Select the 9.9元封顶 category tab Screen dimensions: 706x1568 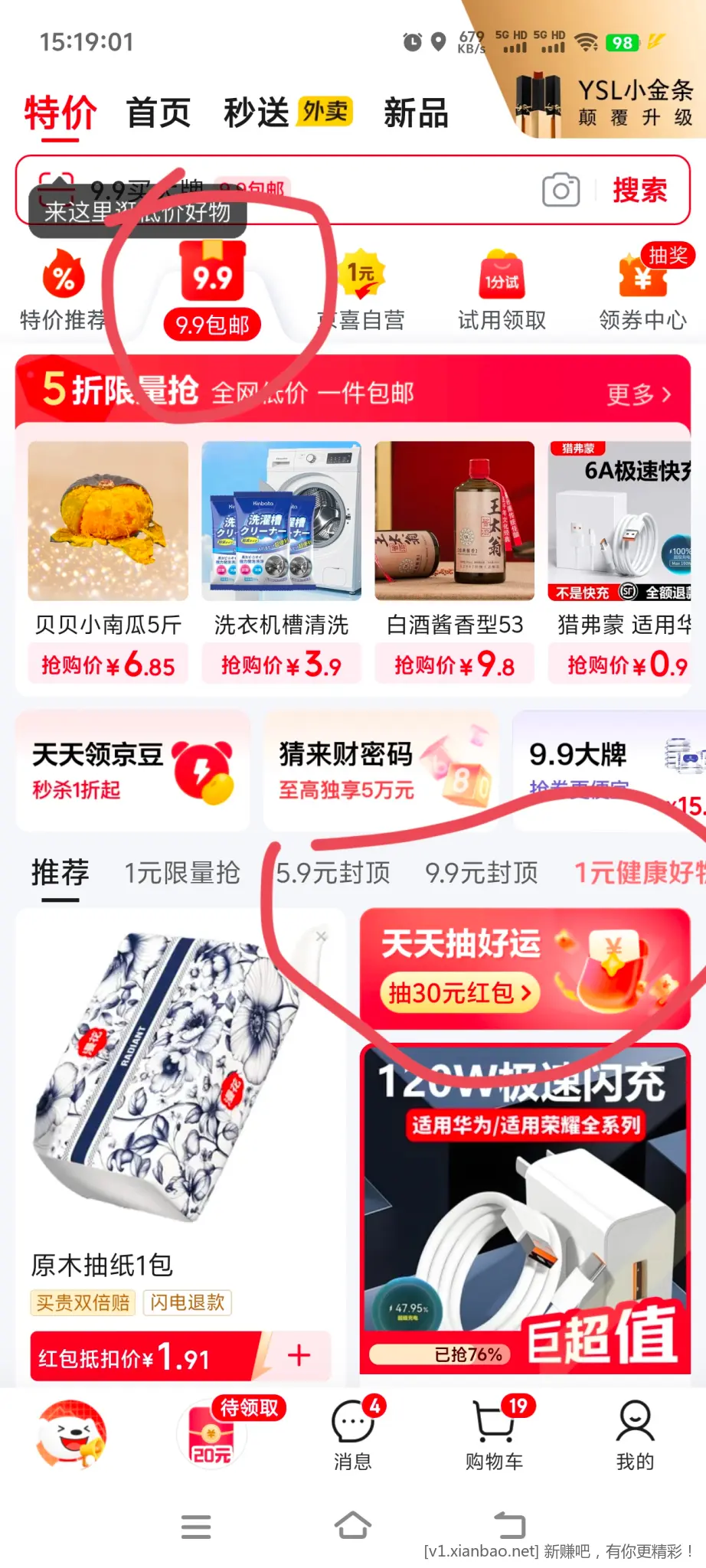click(x=482, y=873)
